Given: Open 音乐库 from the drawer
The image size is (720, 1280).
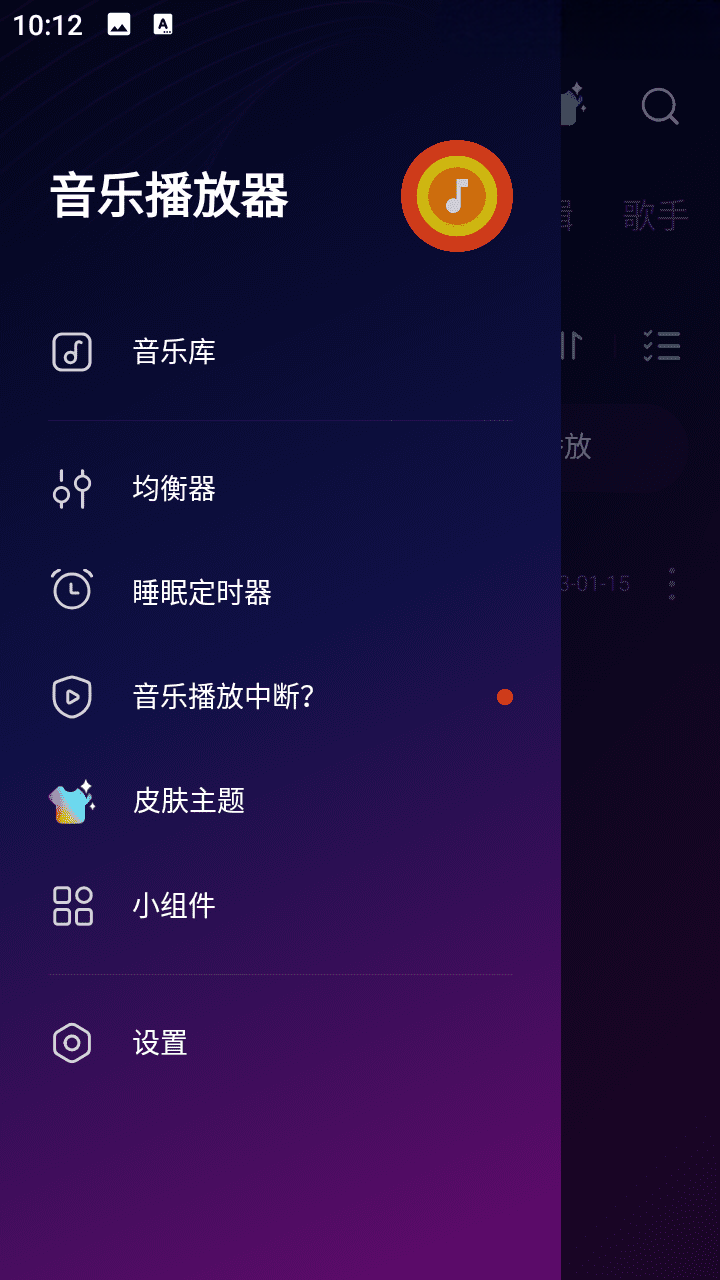Looking at the screenshot, I should coord(174,352).
